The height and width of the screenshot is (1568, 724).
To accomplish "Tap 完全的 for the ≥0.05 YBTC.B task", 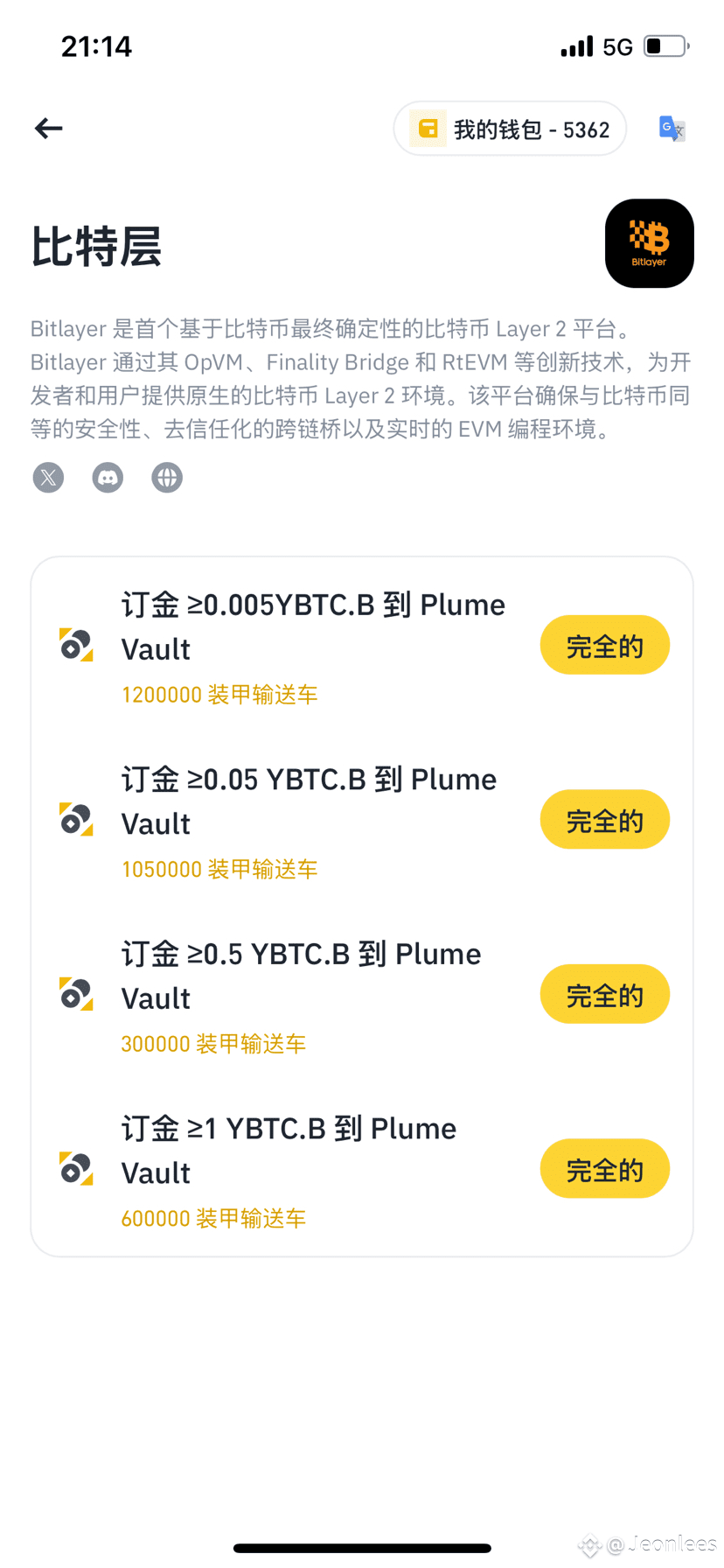I will point(605,820).
